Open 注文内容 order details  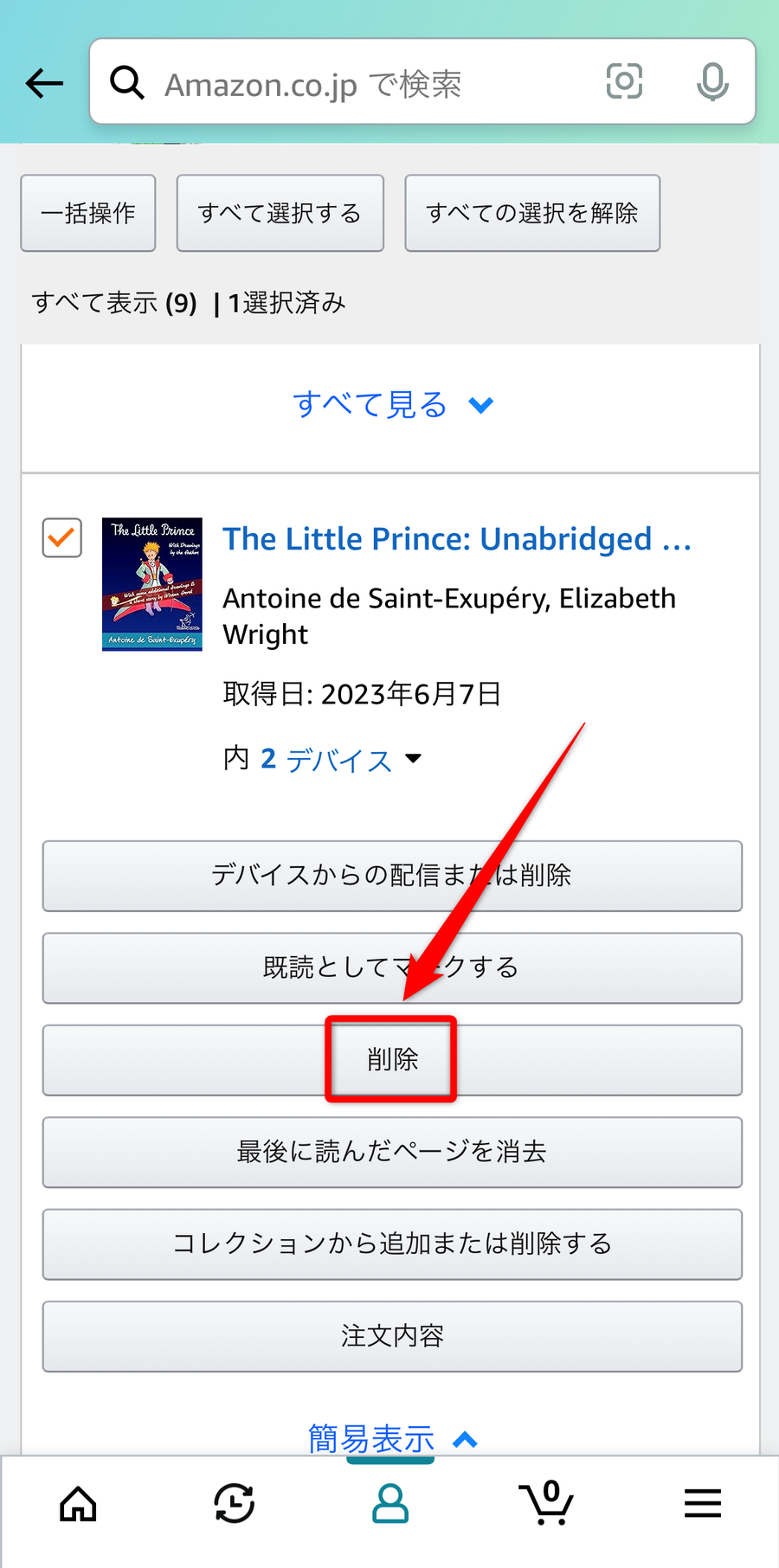coord(392,1336)
